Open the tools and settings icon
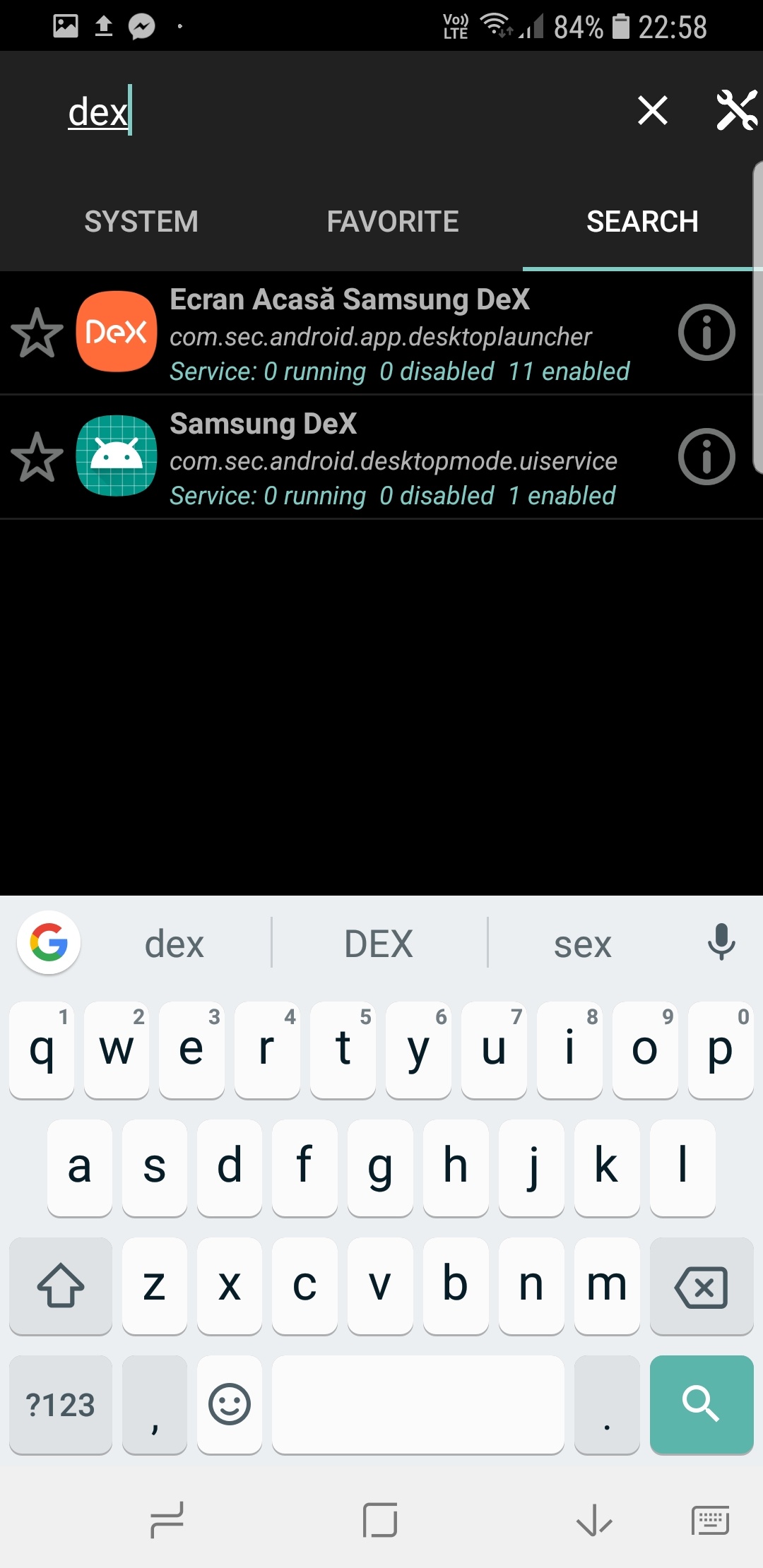Screen dimensions: 763x1568 click(x=736, y=111)
